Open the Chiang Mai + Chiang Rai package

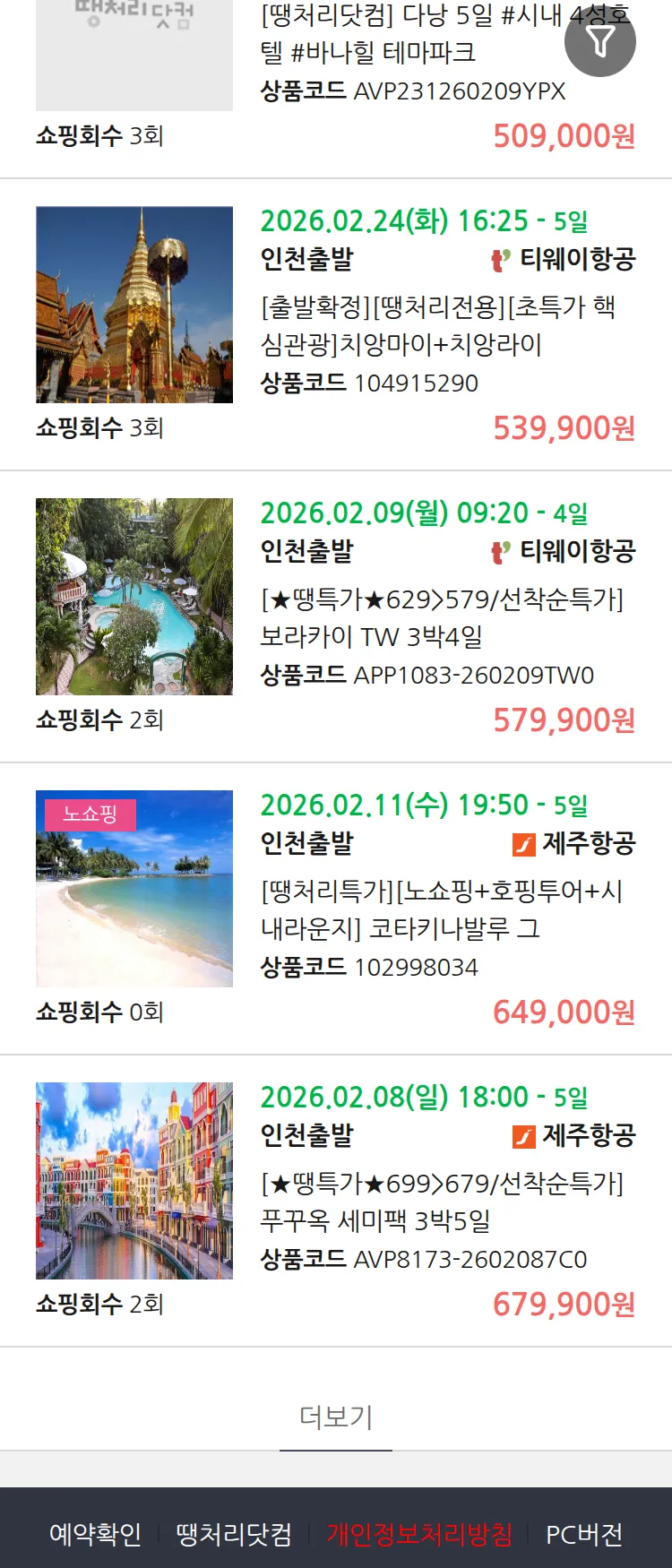pos(437,325)
